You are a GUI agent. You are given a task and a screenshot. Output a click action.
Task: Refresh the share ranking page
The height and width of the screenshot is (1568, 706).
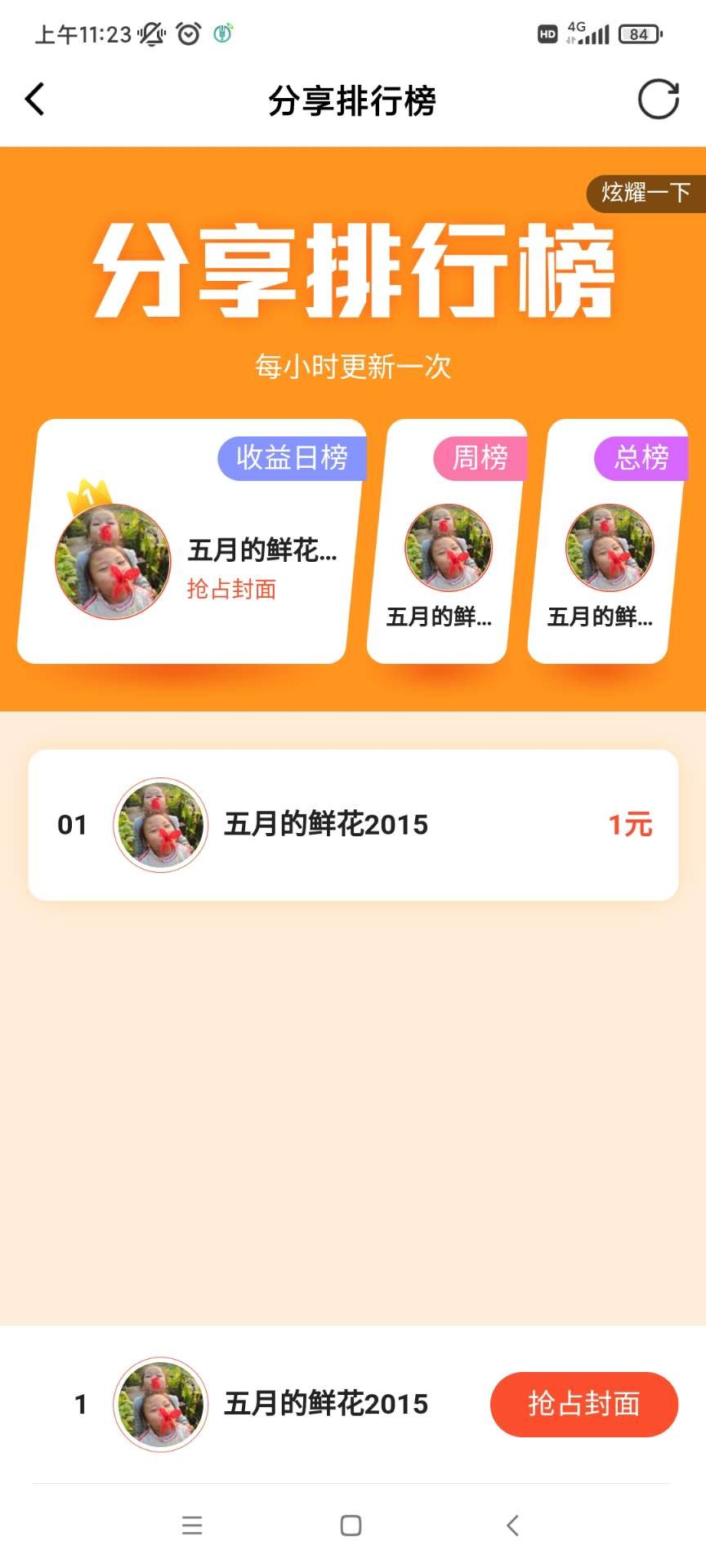tap(658, 100)
